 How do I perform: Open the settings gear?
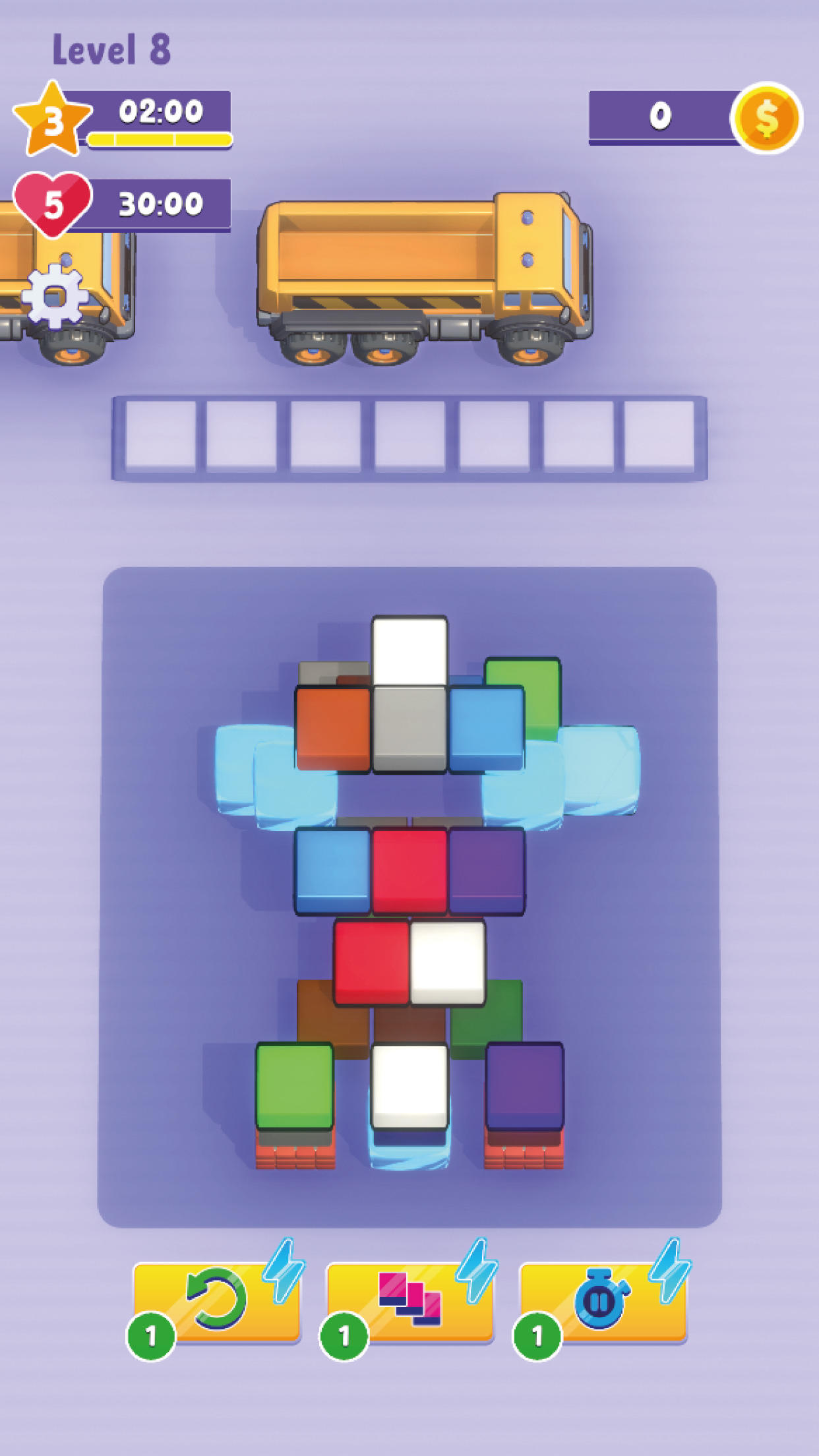click(55, 297)
